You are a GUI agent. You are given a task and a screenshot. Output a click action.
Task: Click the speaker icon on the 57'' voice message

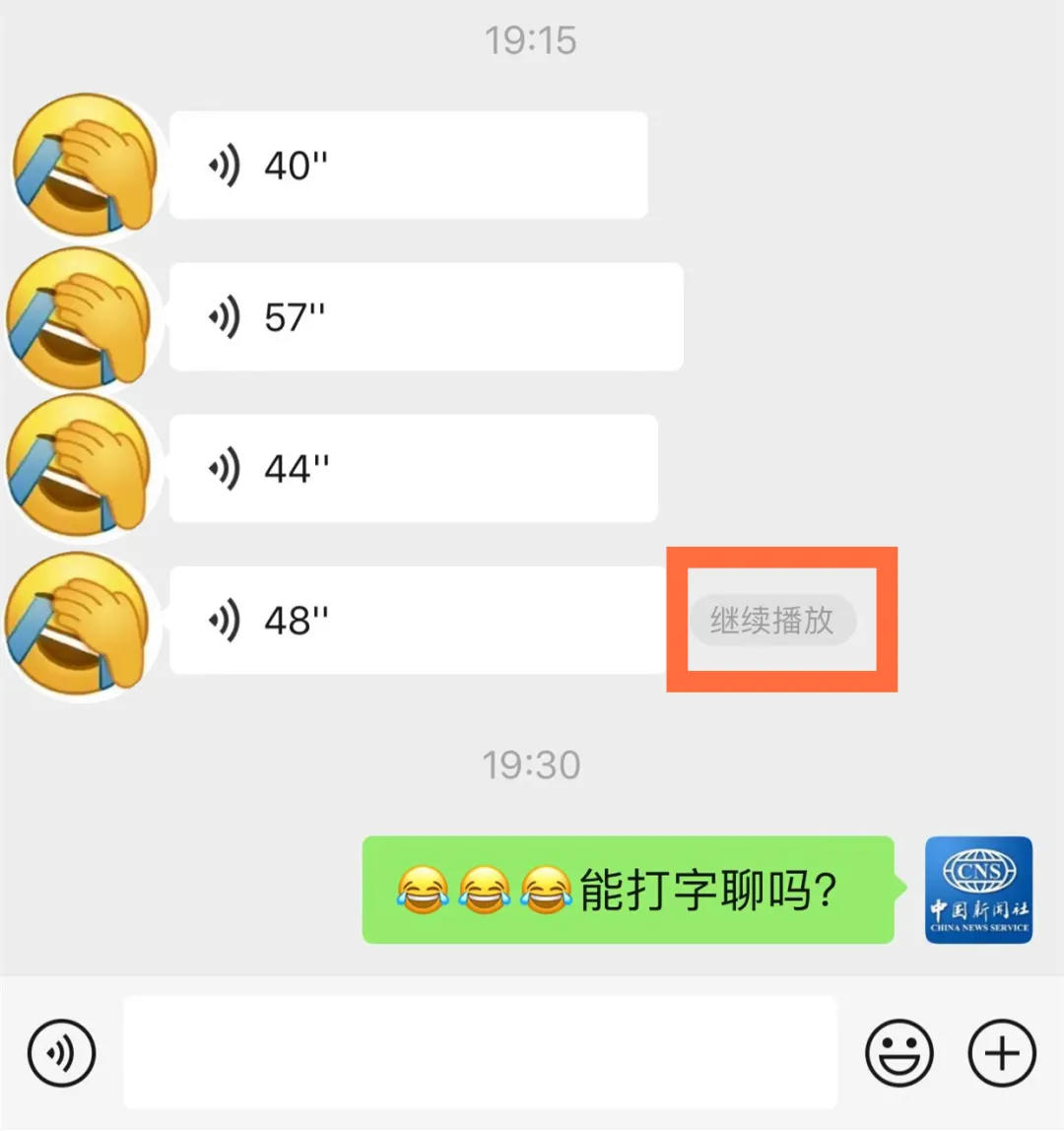pyautogui.click(x=225, y=317)
